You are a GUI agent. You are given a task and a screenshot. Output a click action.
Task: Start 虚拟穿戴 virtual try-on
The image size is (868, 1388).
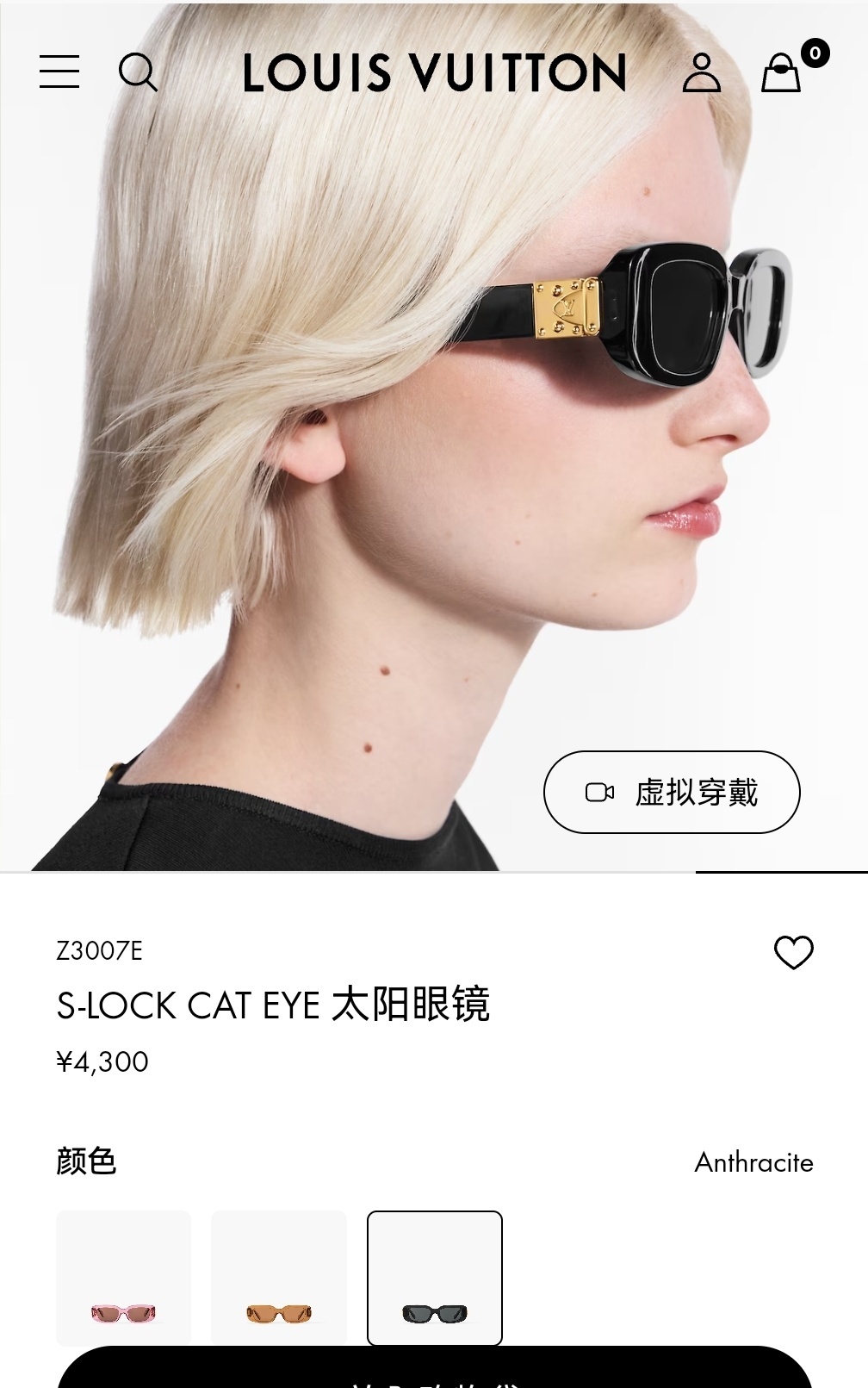click(672, 792)
